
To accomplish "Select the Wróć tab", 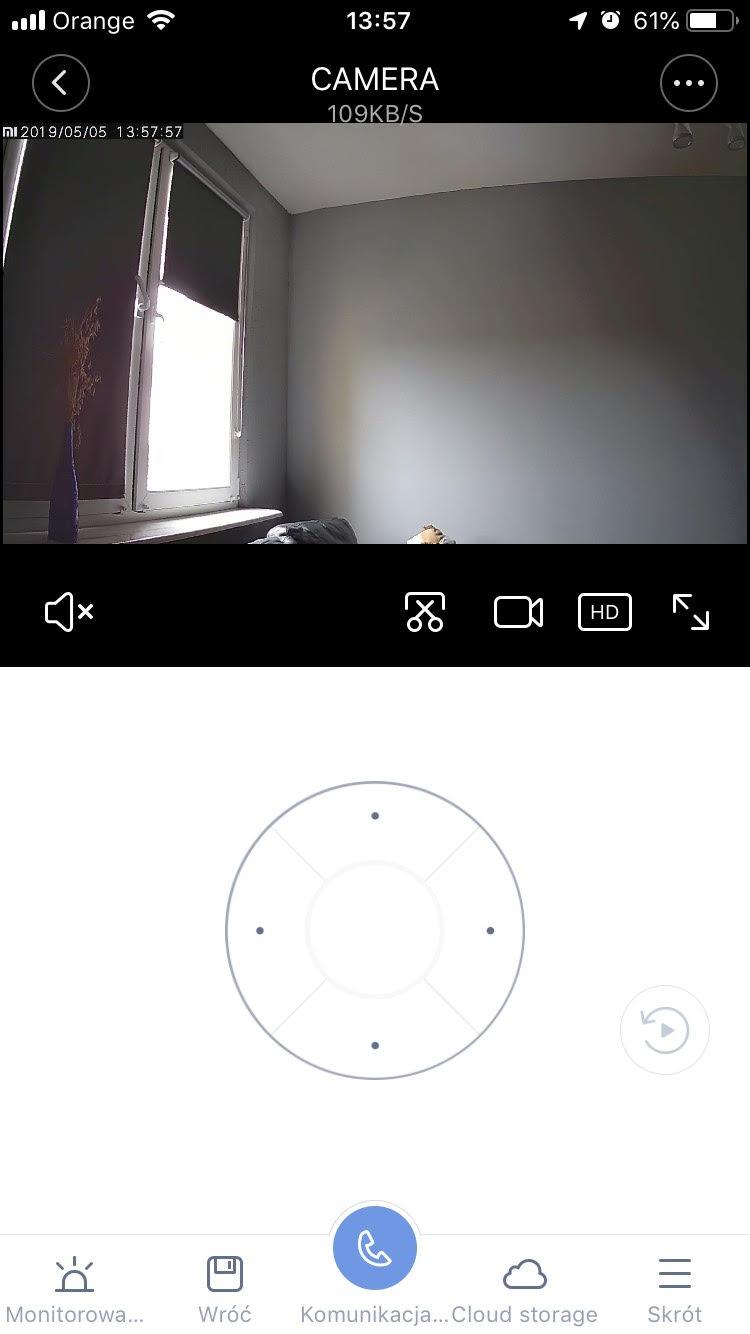I will click(x=225, y=1290).
